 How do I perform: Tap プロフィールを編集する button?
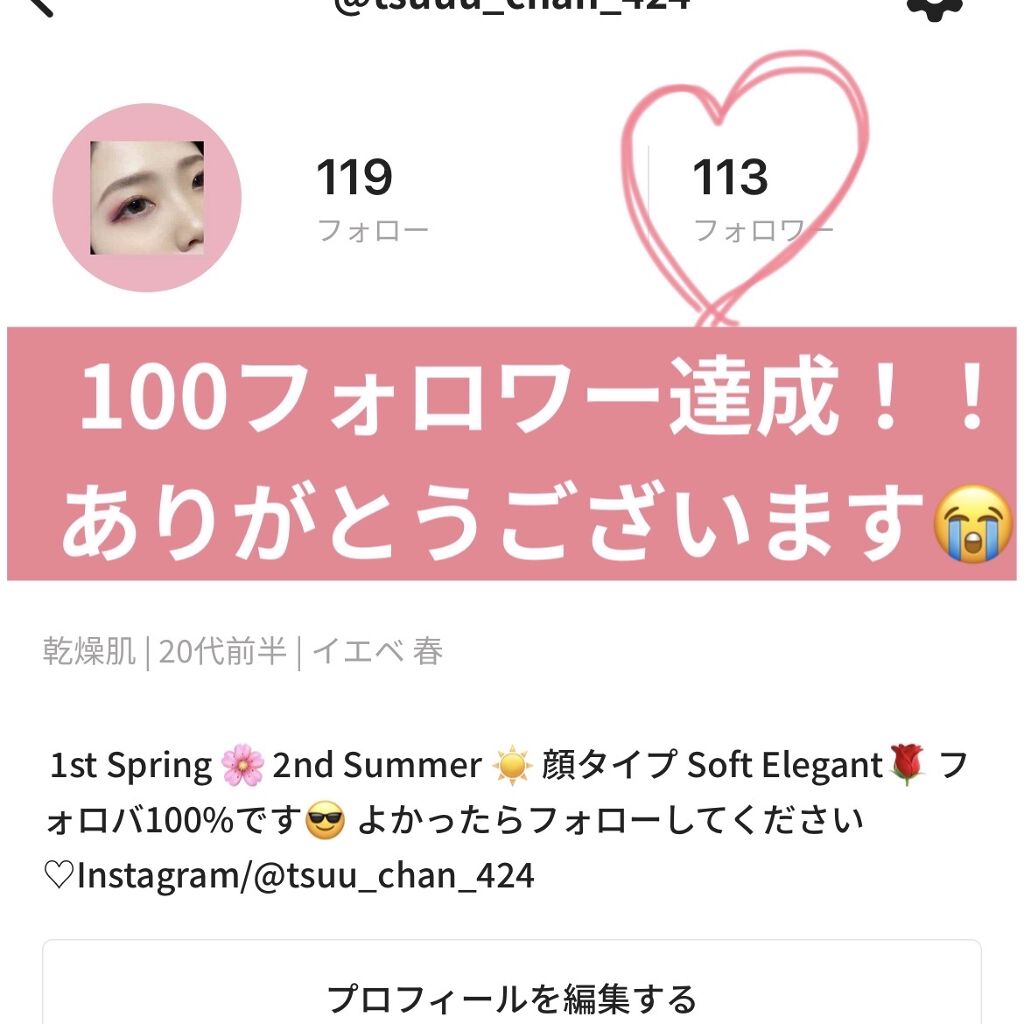click(512, 997)
